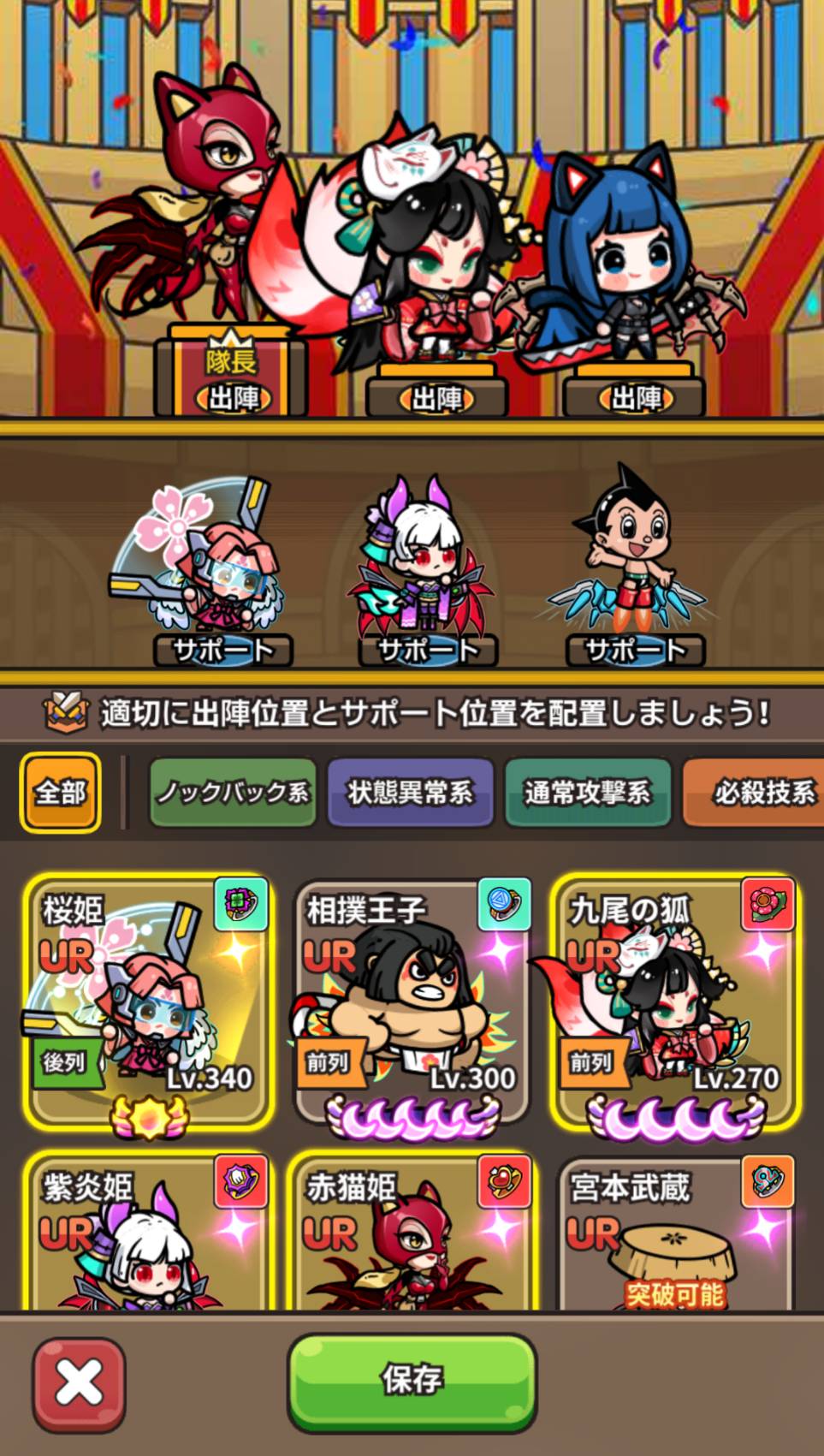Switch to the 通常攻撃系 filter
Screen dimensions: 824x1456
pos(588,793)
